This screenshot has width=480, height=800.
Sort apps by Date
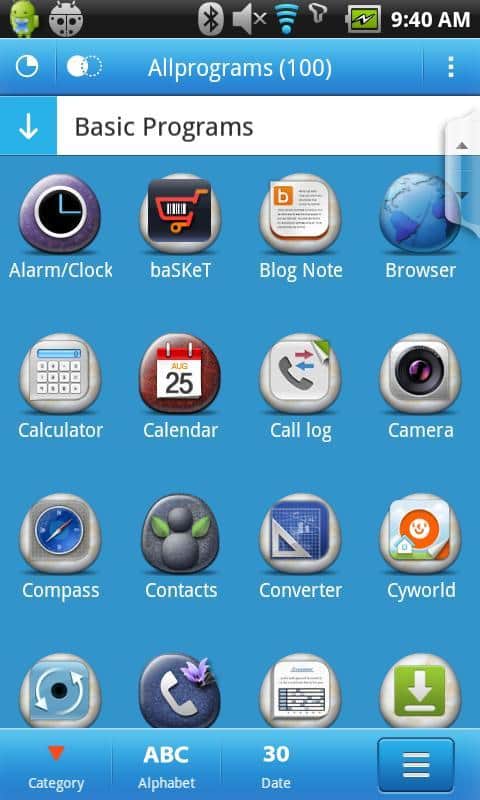tap(276, 766)
